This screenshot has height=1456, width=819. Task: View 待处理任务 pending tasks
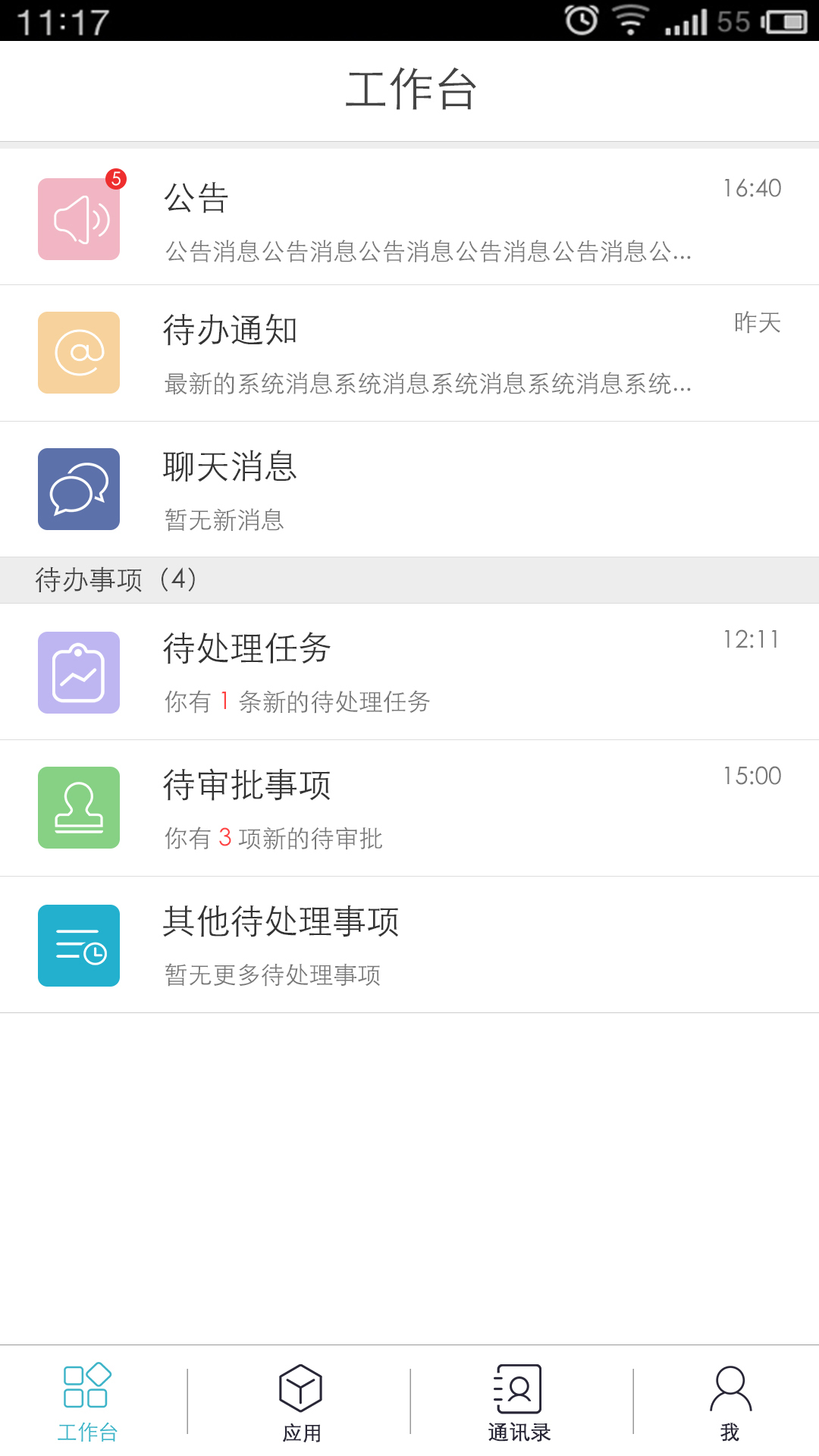(x=409, y=672)
